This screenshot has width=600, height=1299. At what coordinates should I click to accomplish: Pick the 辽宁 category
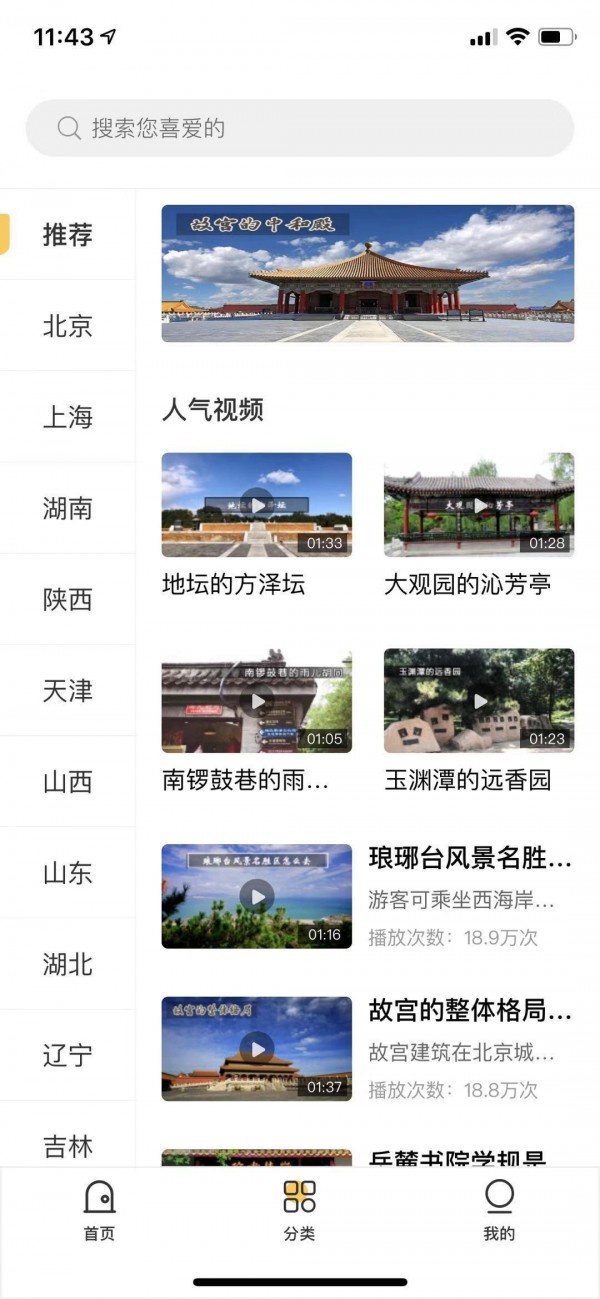pos(68,1055)
